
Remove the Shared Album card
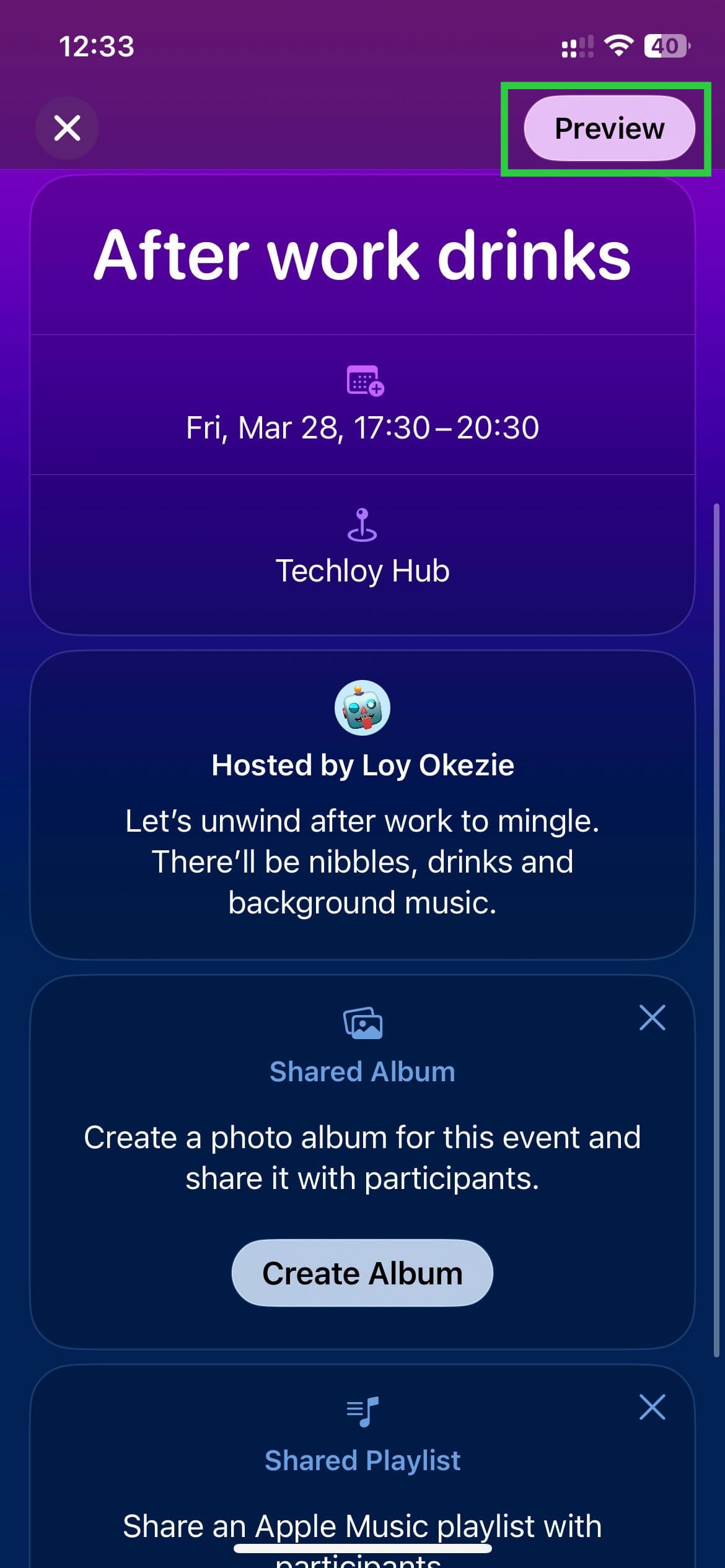pos(652,1018)
